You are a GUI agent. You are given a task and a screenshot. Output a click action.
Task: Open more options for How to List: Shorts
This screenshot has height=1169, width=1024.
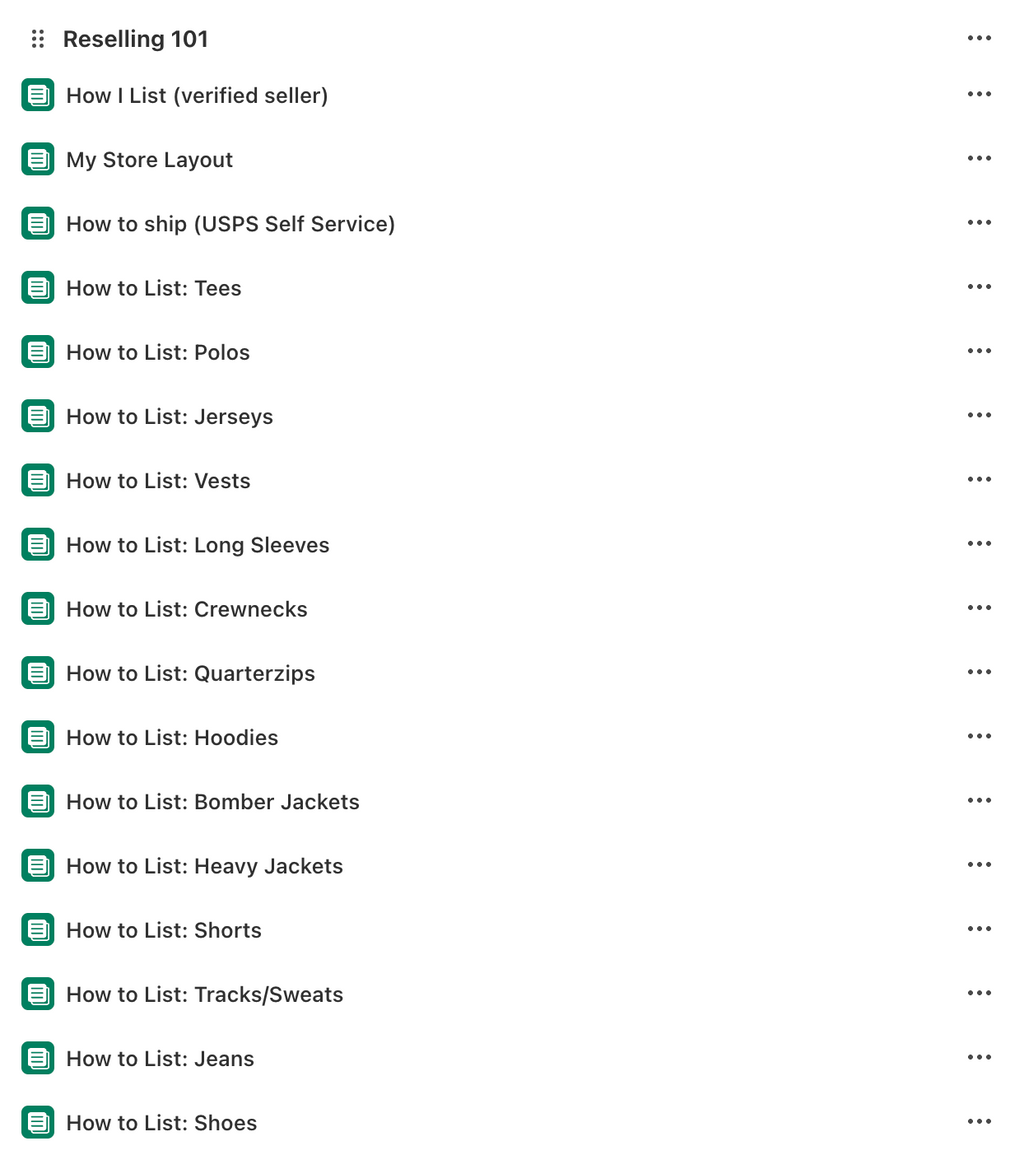pyautogui.click(x=979, y=929)
